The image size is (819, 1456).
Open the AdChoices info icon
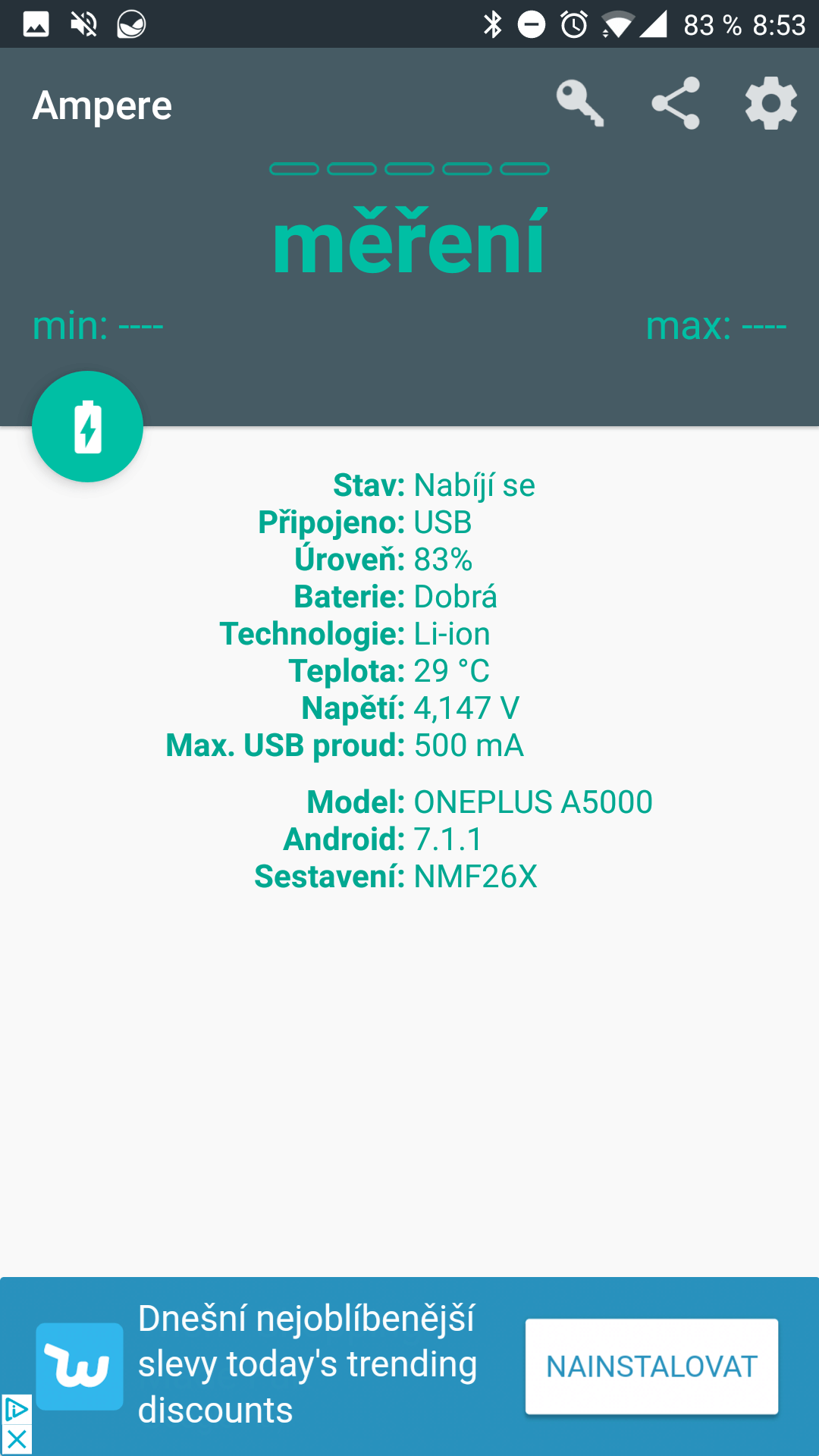pyautogui.click(x=16, y=1410)
